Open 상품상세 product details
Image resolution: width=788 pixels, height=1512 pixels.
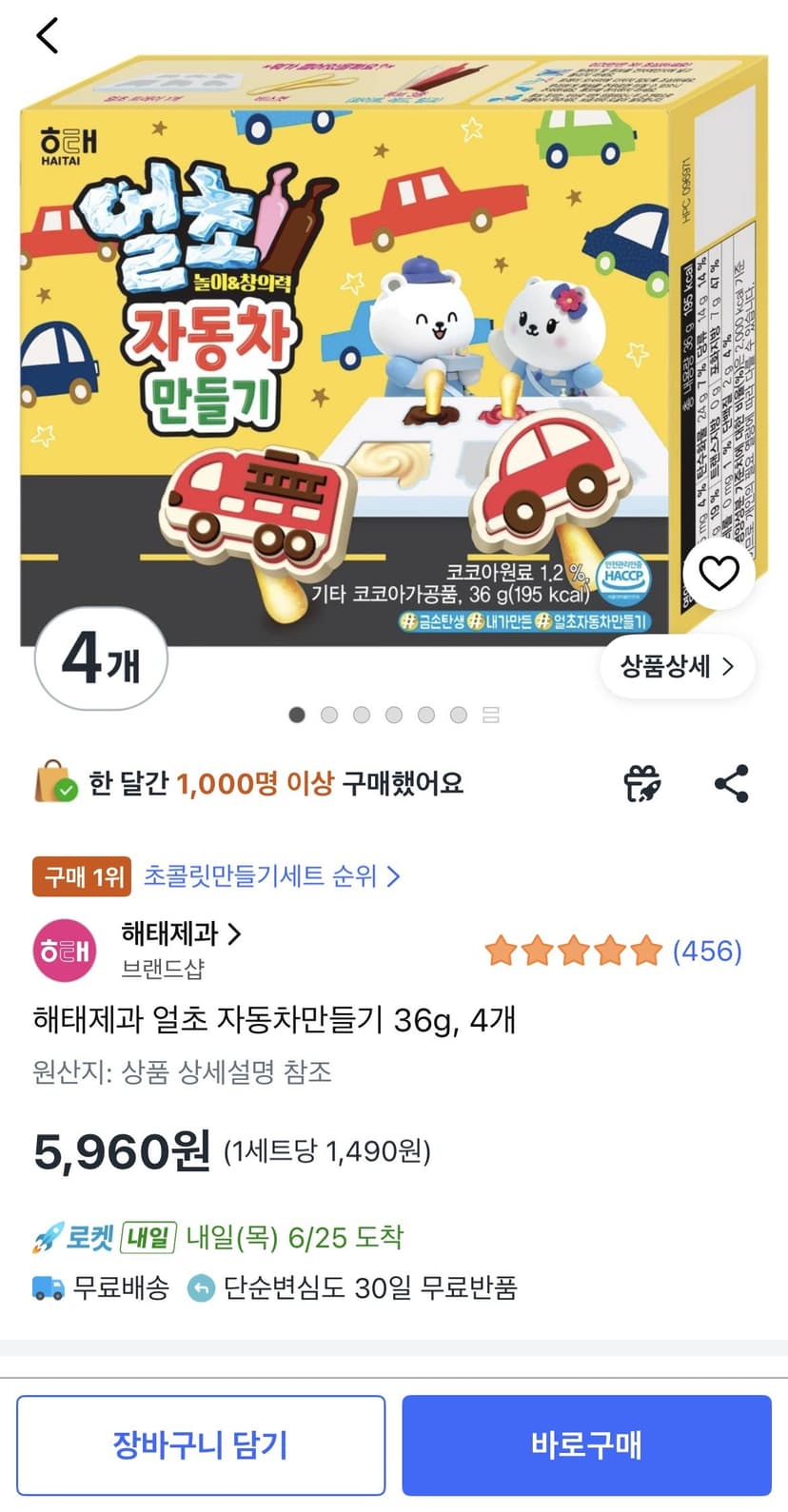point(677,666)
